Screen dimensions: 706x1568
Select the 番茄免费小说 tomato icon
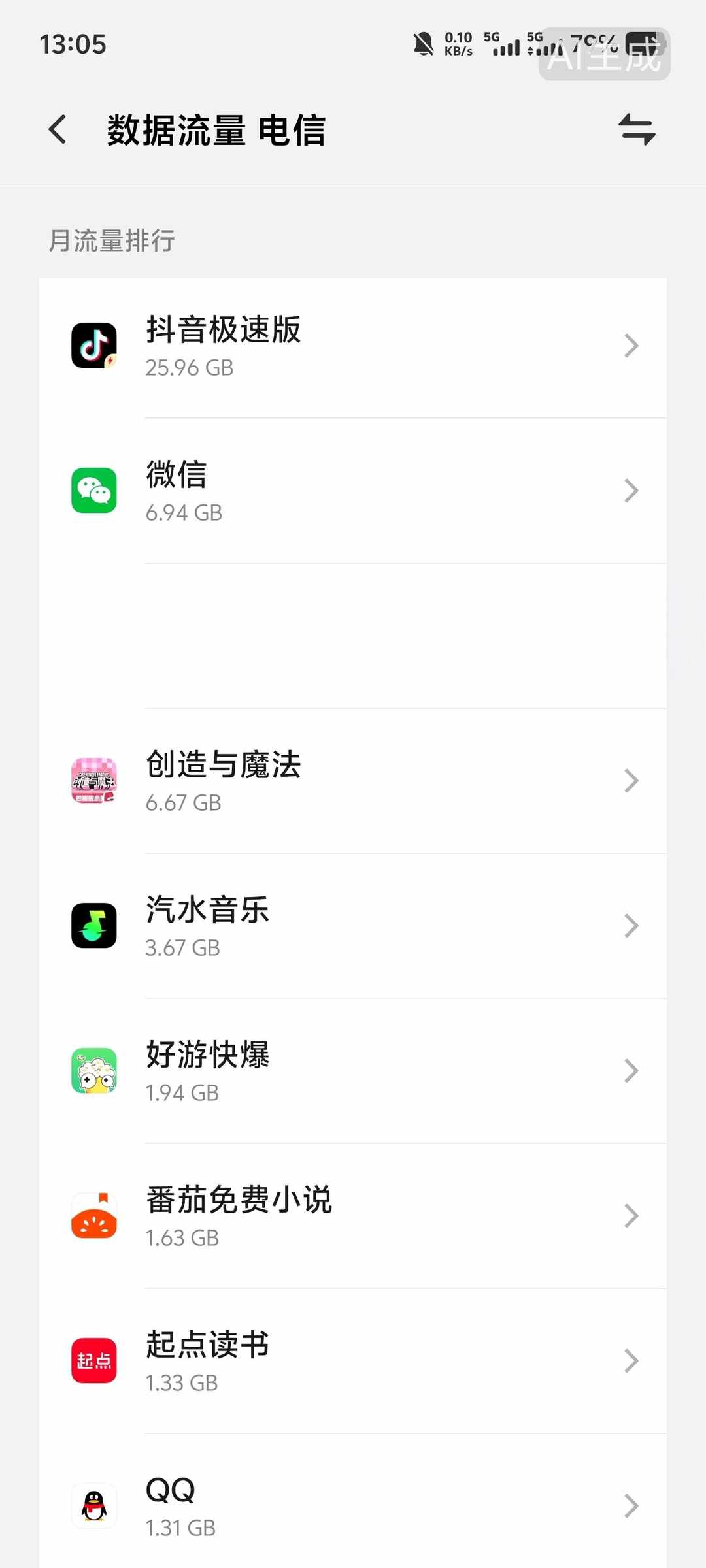94,1216
